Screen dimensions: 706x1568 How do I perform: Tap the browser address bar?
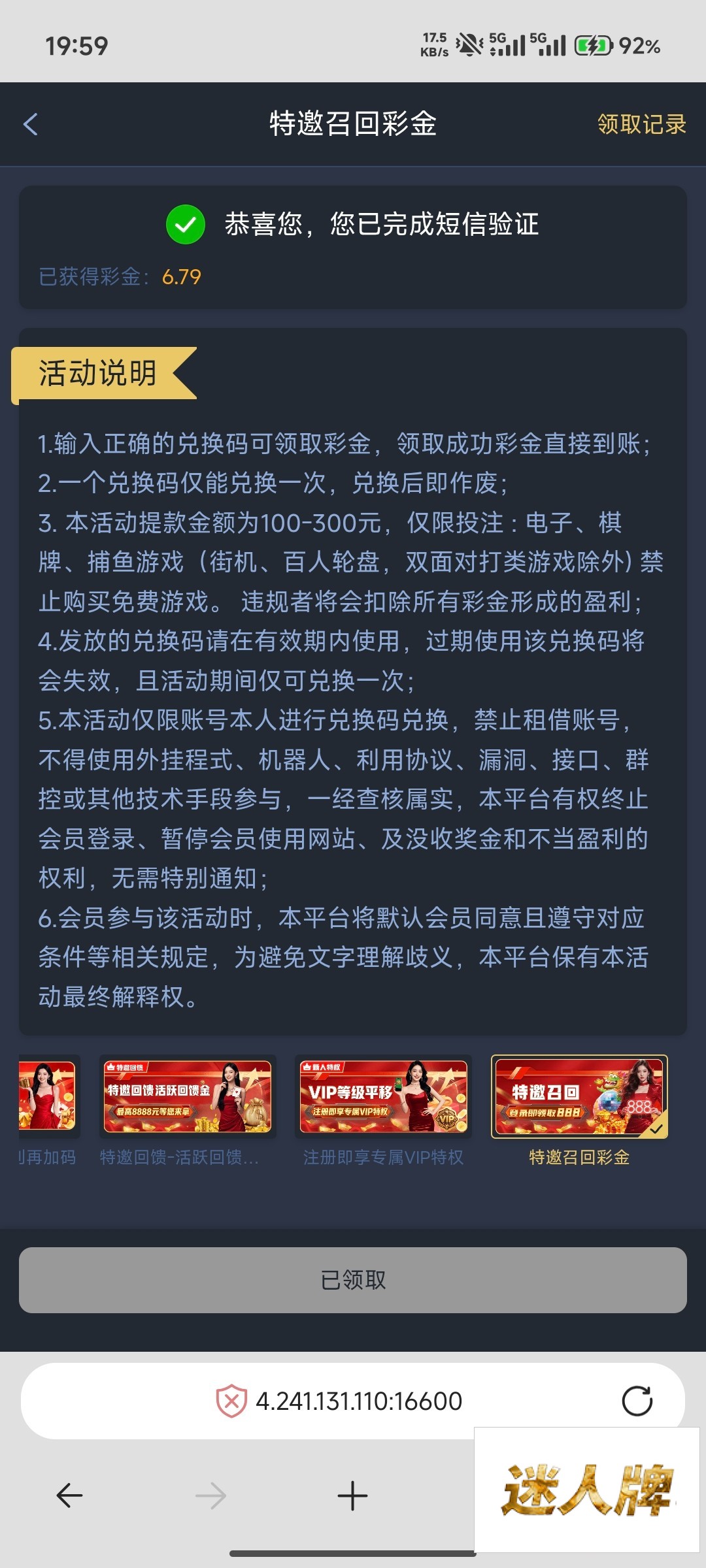[358, 1401]
